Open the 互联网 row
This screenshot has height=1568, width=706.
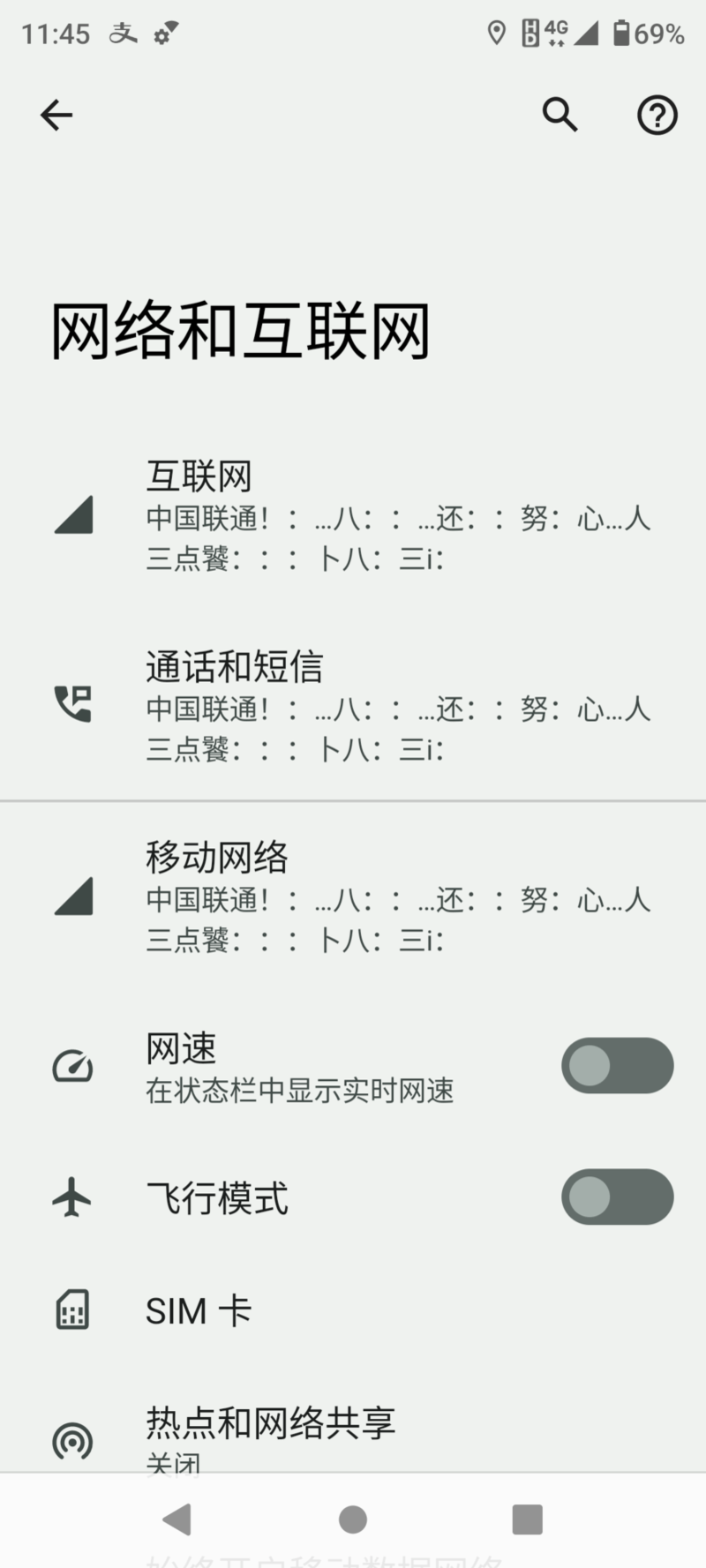click(x=353, y=515)
